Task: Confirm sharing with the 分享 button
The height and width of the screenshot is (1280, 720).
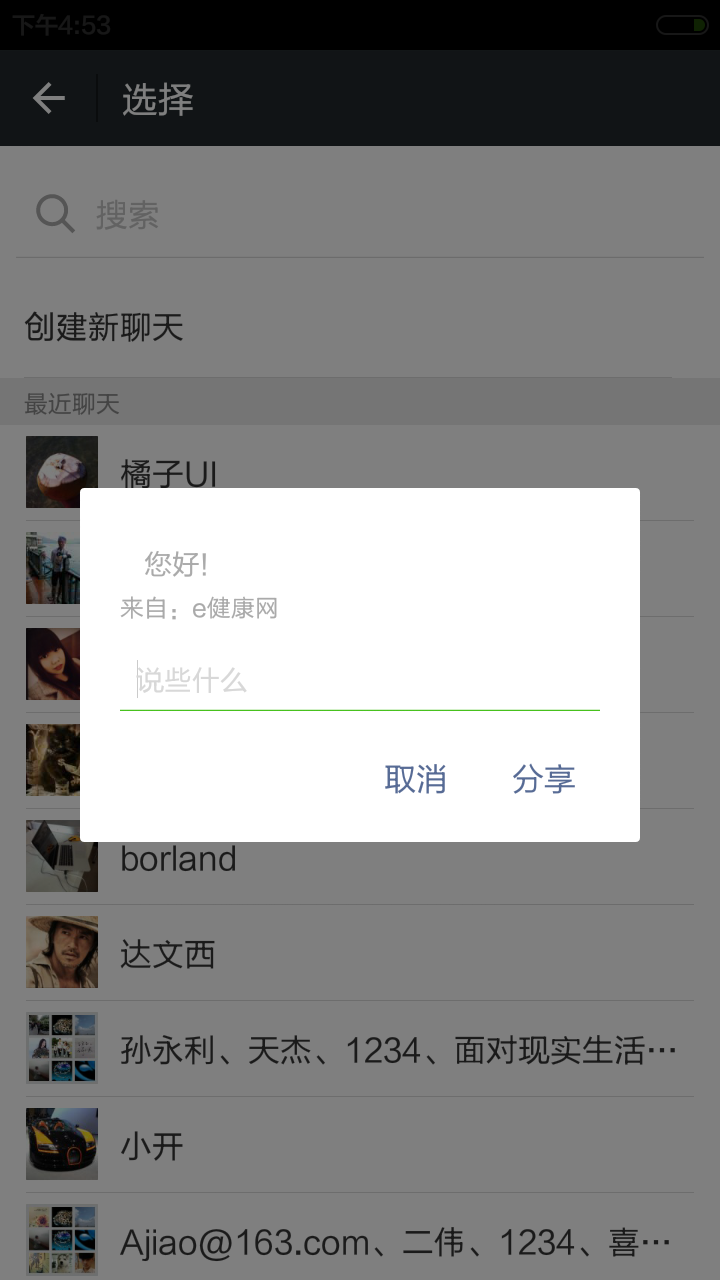Action: 543,779
